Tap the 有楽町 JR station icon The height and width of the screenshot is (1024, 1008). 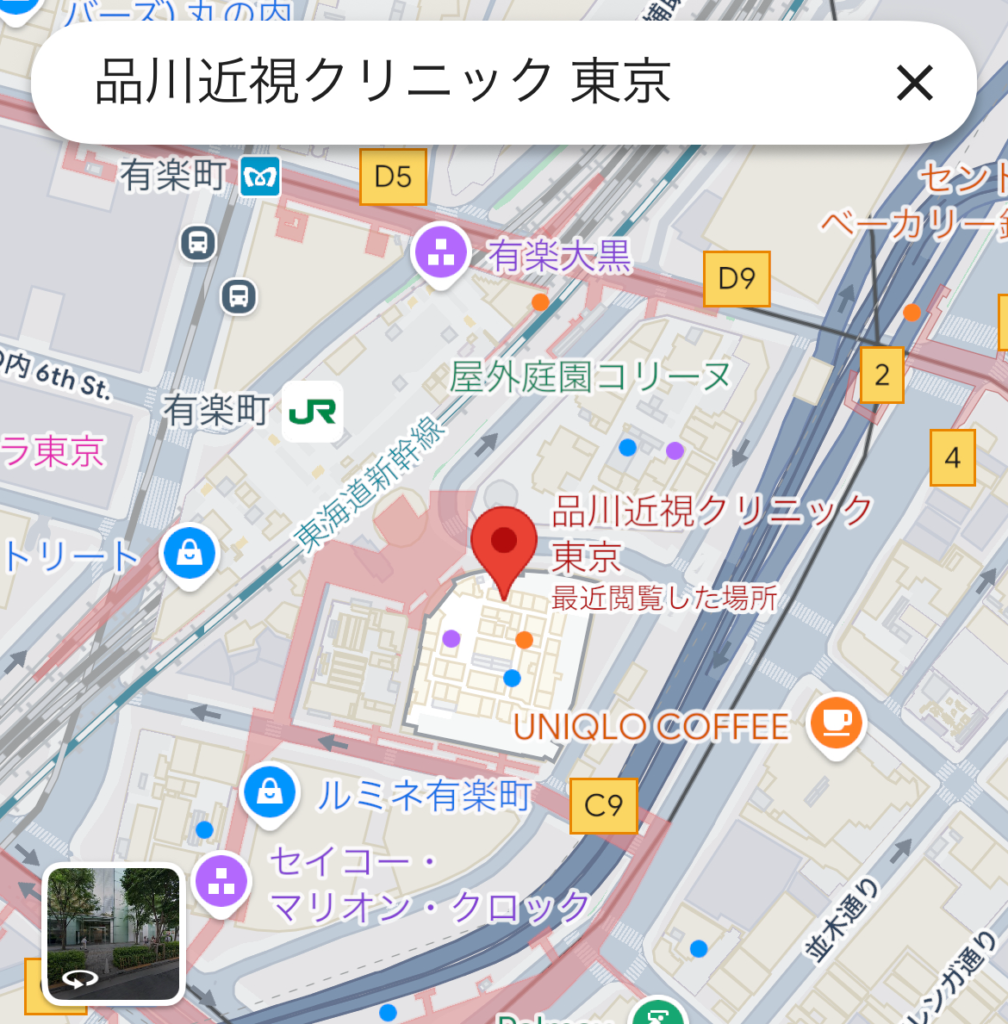312,412
